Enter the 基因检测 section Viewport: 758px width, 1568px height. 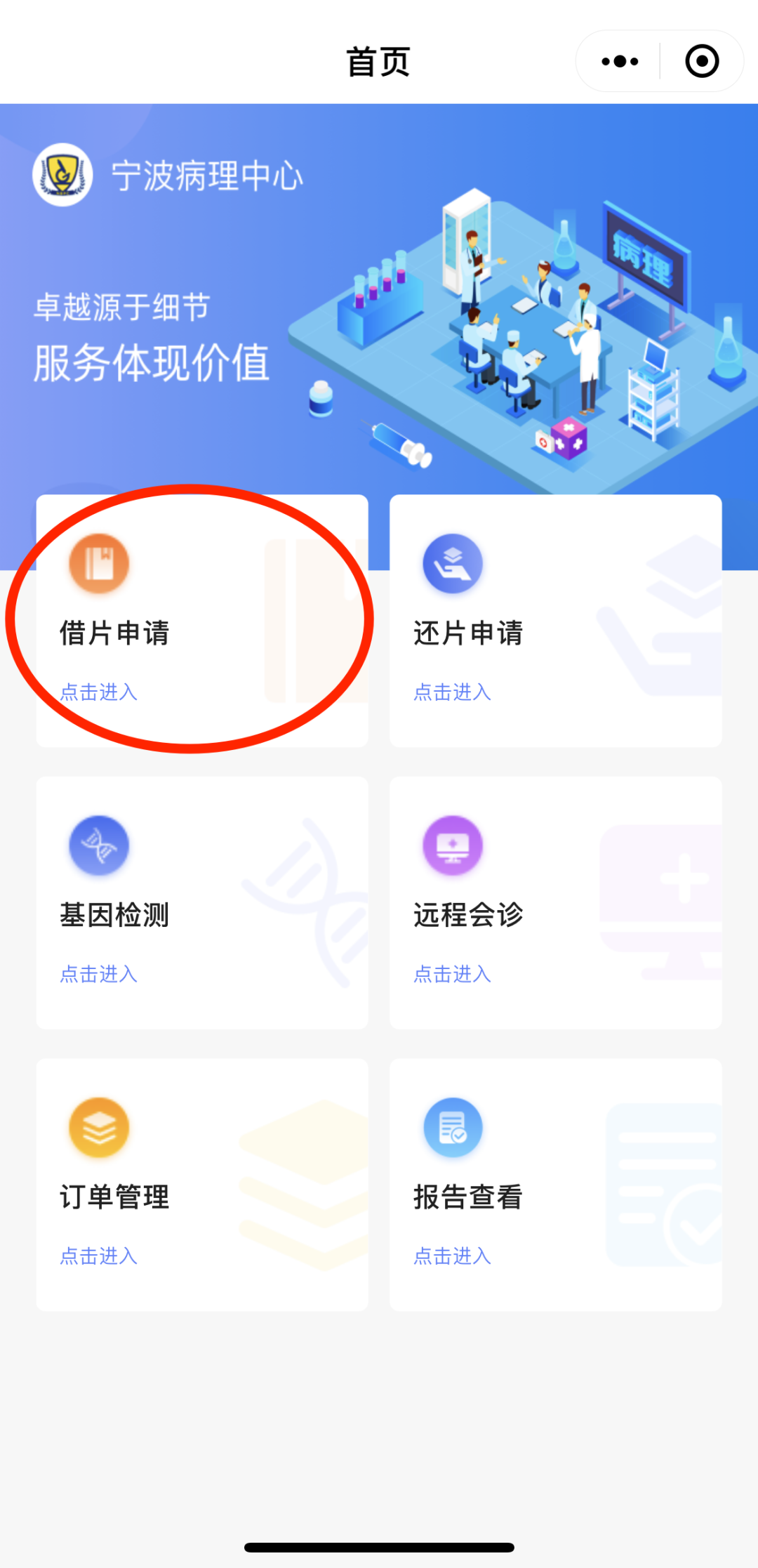[x=202, y=903]
